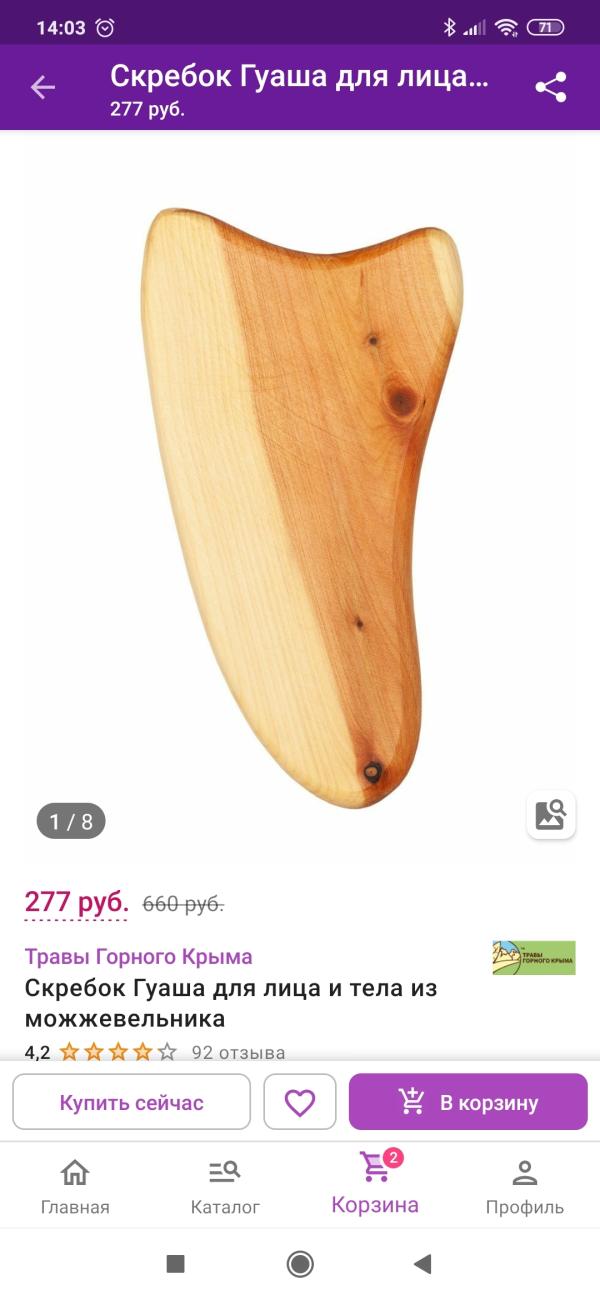600x1299 pixels.
Task: Add the item В корзину
Action: tap(468, 1102)
